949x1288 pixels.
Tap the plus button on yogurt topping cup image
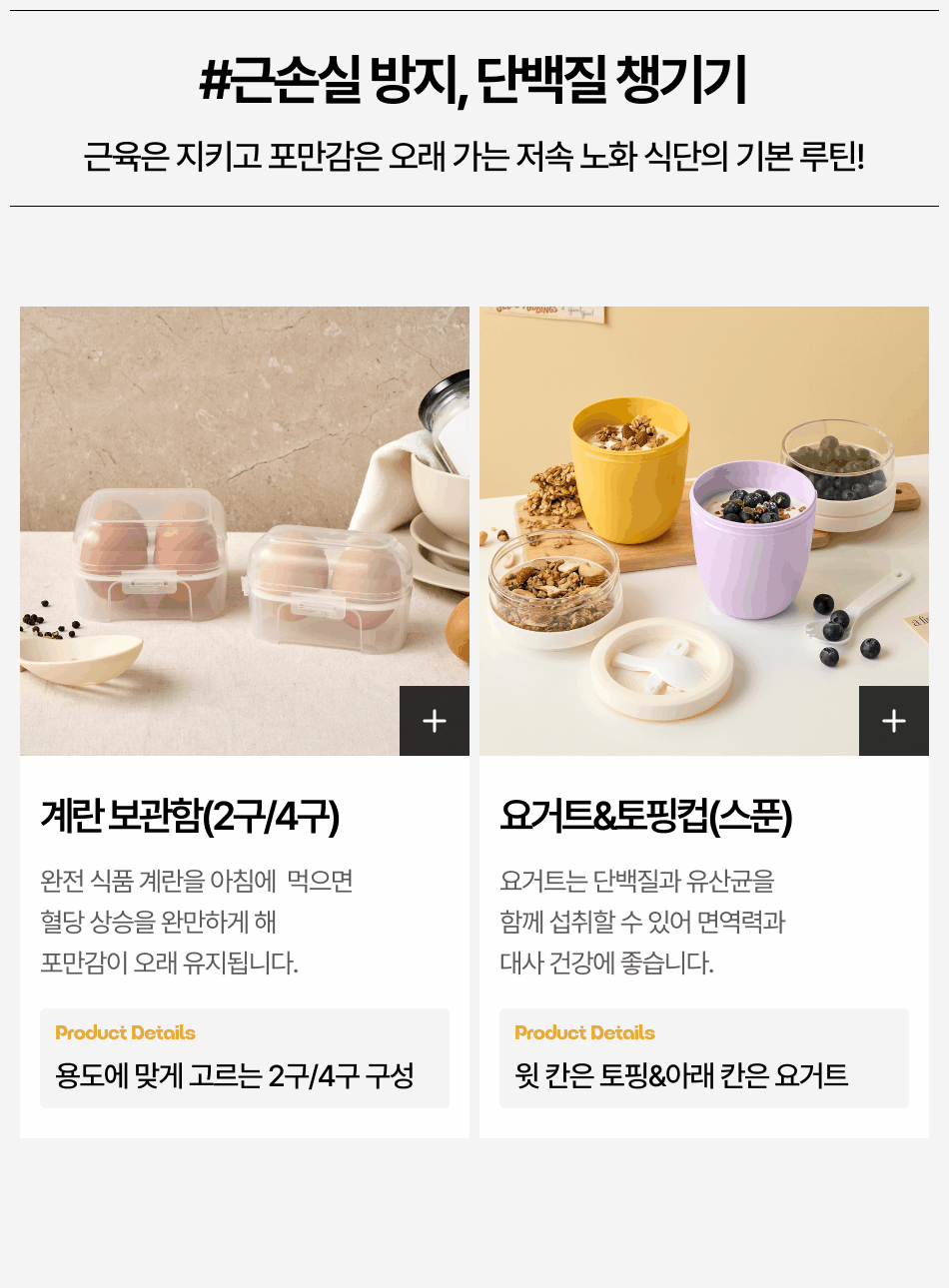[x=893, y=721]
